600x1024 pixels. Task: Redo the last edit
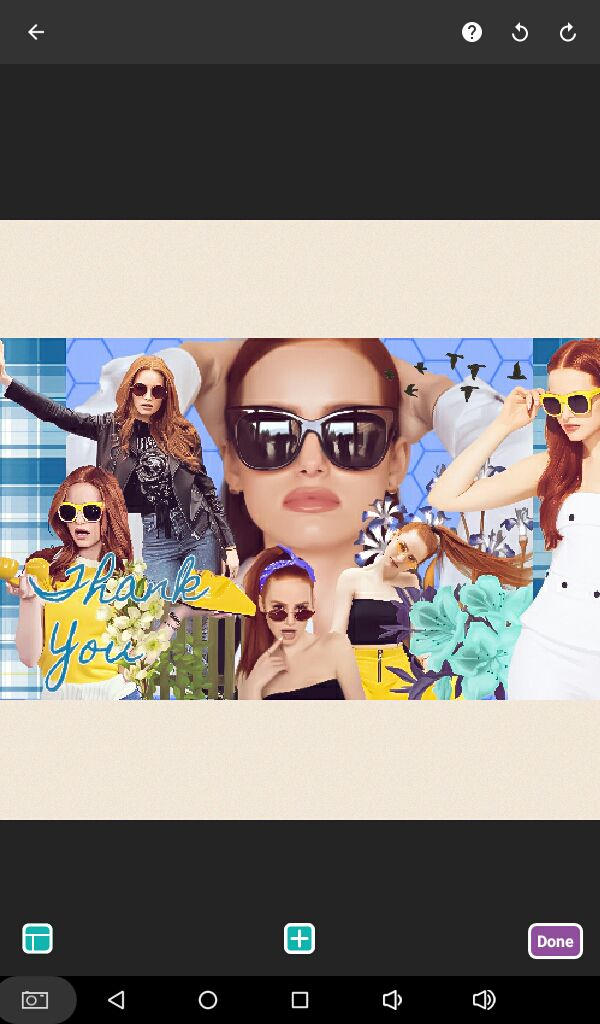coord(568,32)
